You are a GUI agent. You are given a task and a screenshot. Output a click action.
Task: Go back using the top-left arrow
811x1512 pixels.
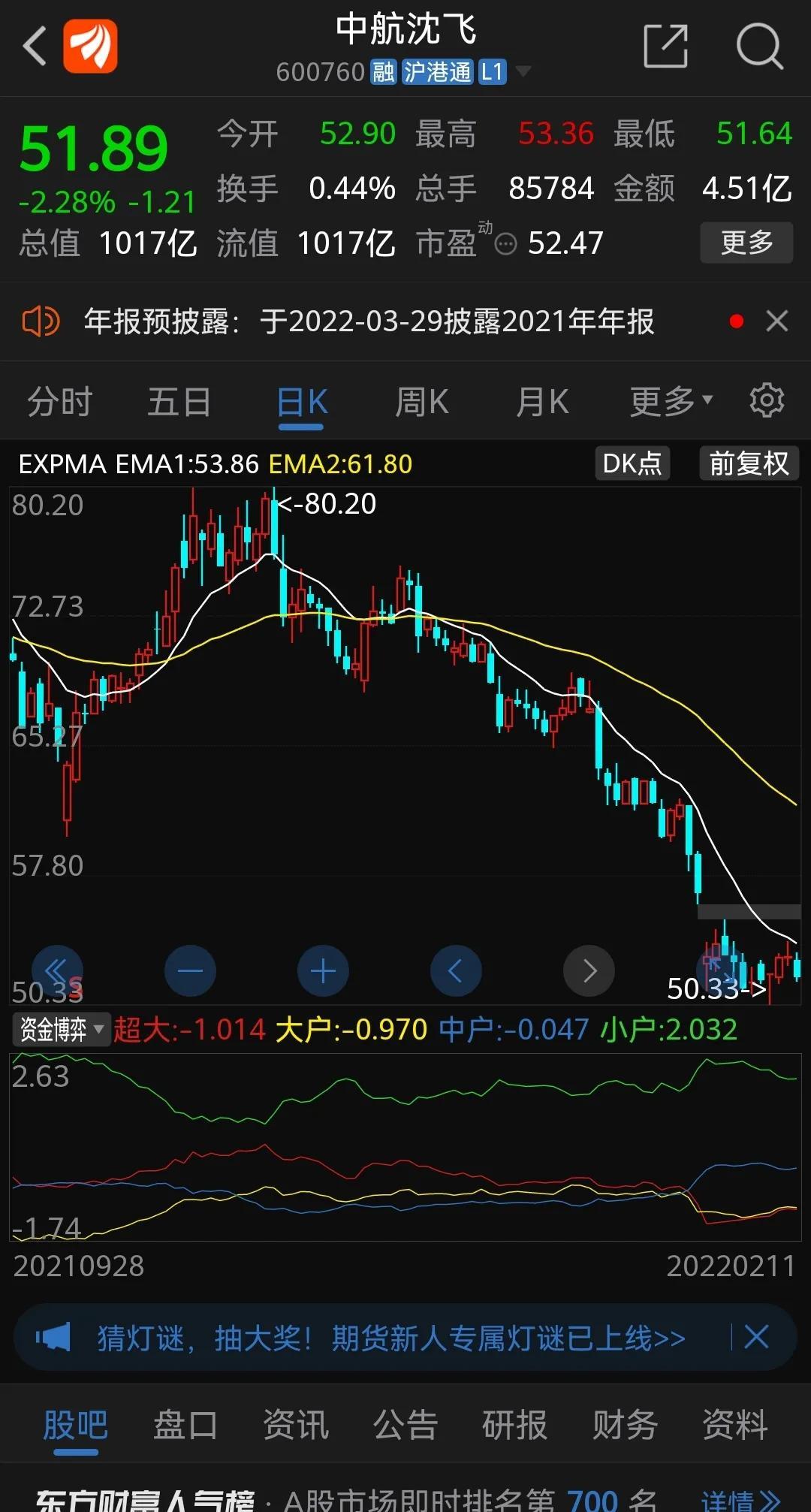tap(35, 47)
